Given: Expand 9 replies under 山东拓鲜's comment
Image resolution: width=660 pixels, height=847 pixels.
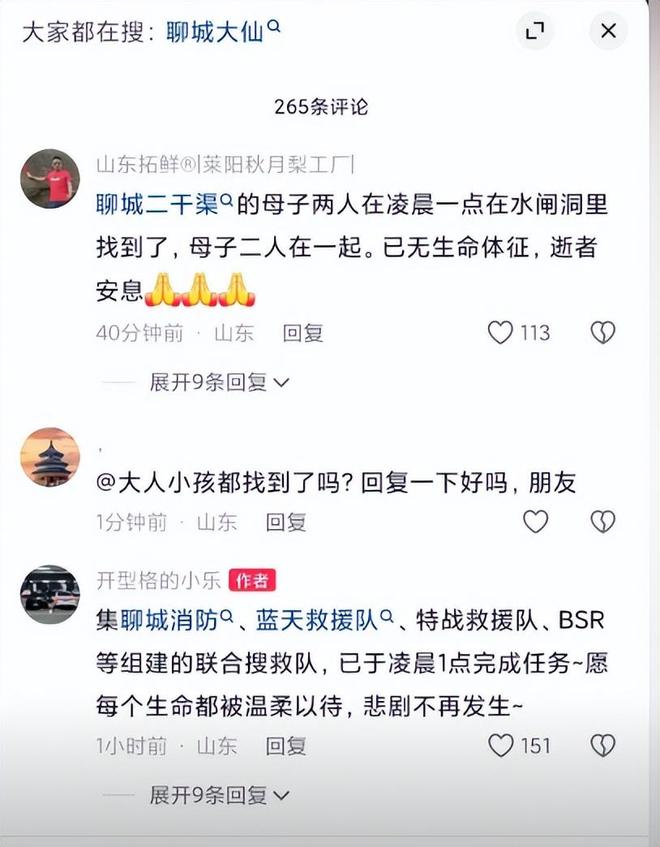Looking at the screenshot, I should [219, 382].
